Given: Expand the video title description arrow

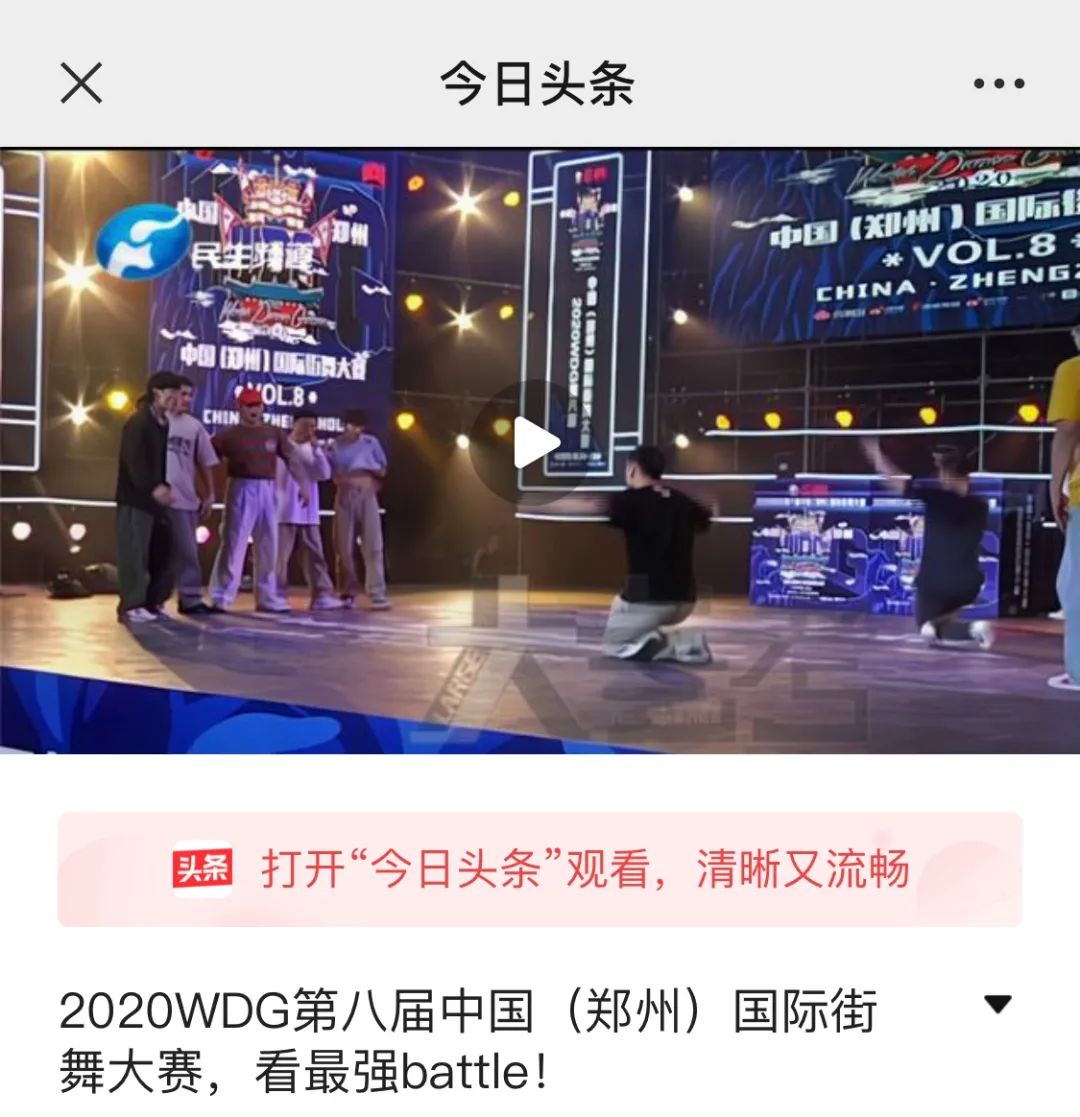Looking at the screenshot, I should click(x=997, y=1004).
